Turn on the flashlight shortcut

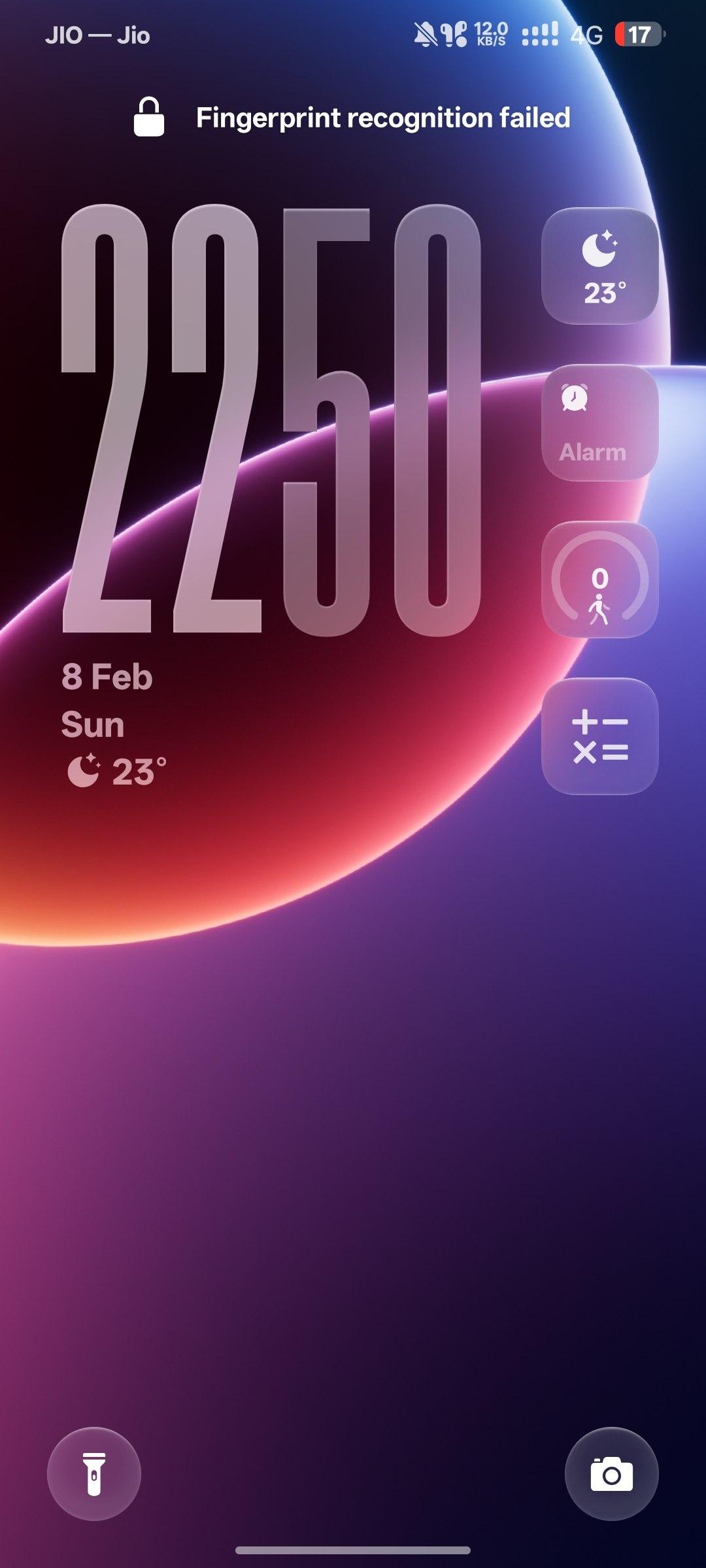point(94,1474)
